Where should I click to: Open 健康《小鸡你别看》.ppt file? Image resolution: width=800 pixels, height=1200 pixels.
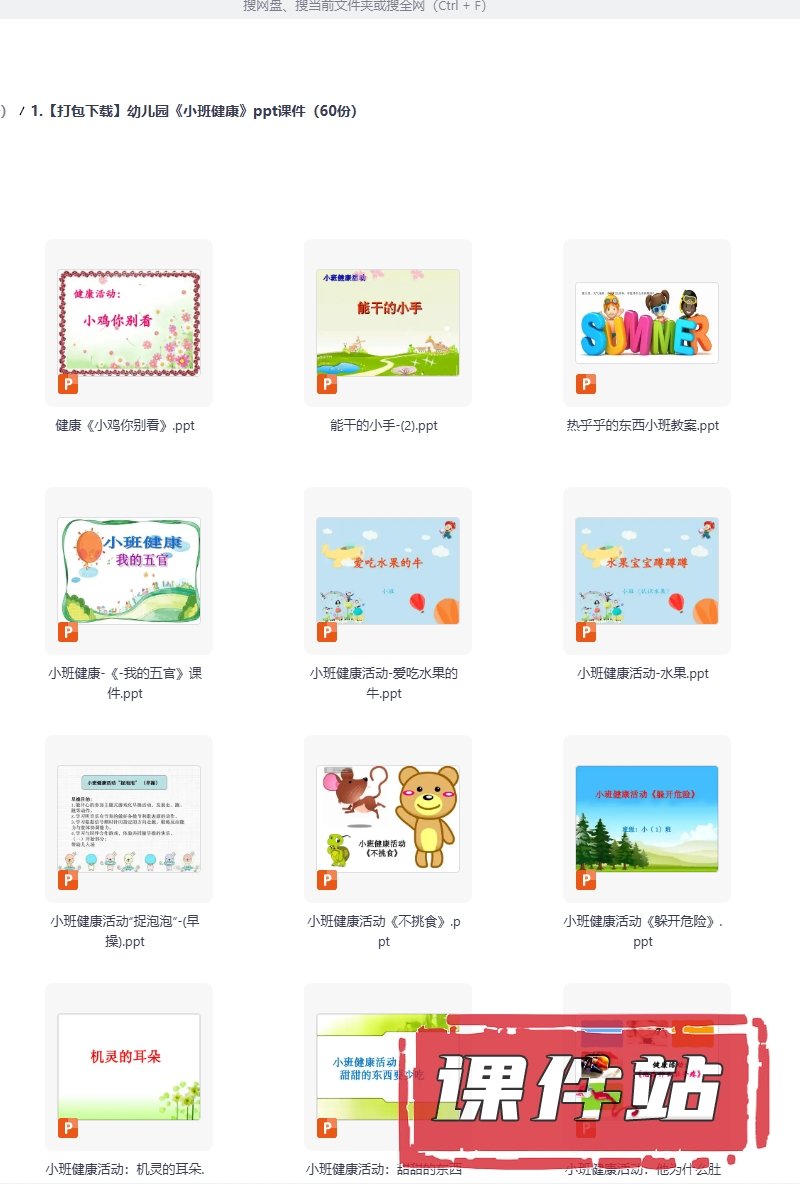129,322
